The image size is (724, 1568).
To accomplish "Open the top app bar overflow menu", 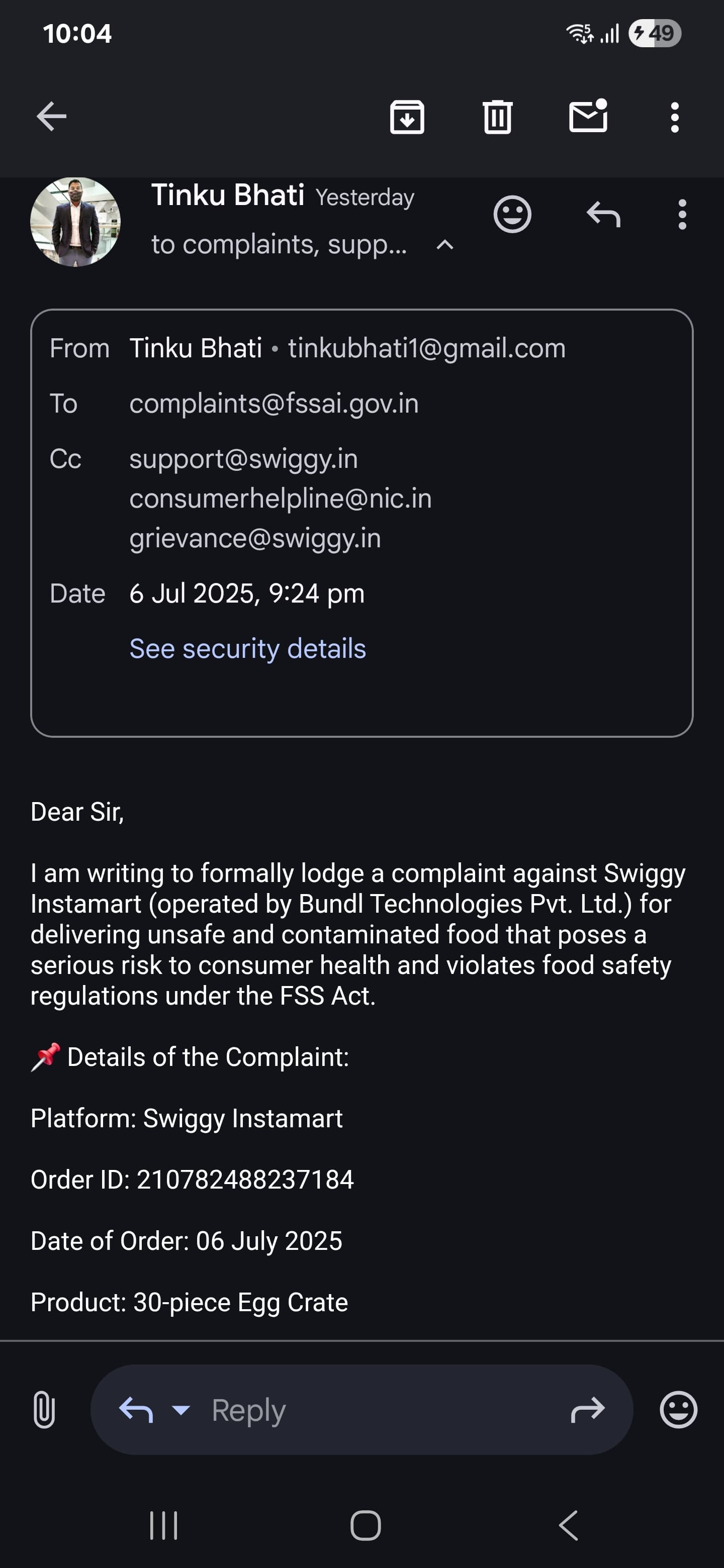I will (x=675, y=117).
